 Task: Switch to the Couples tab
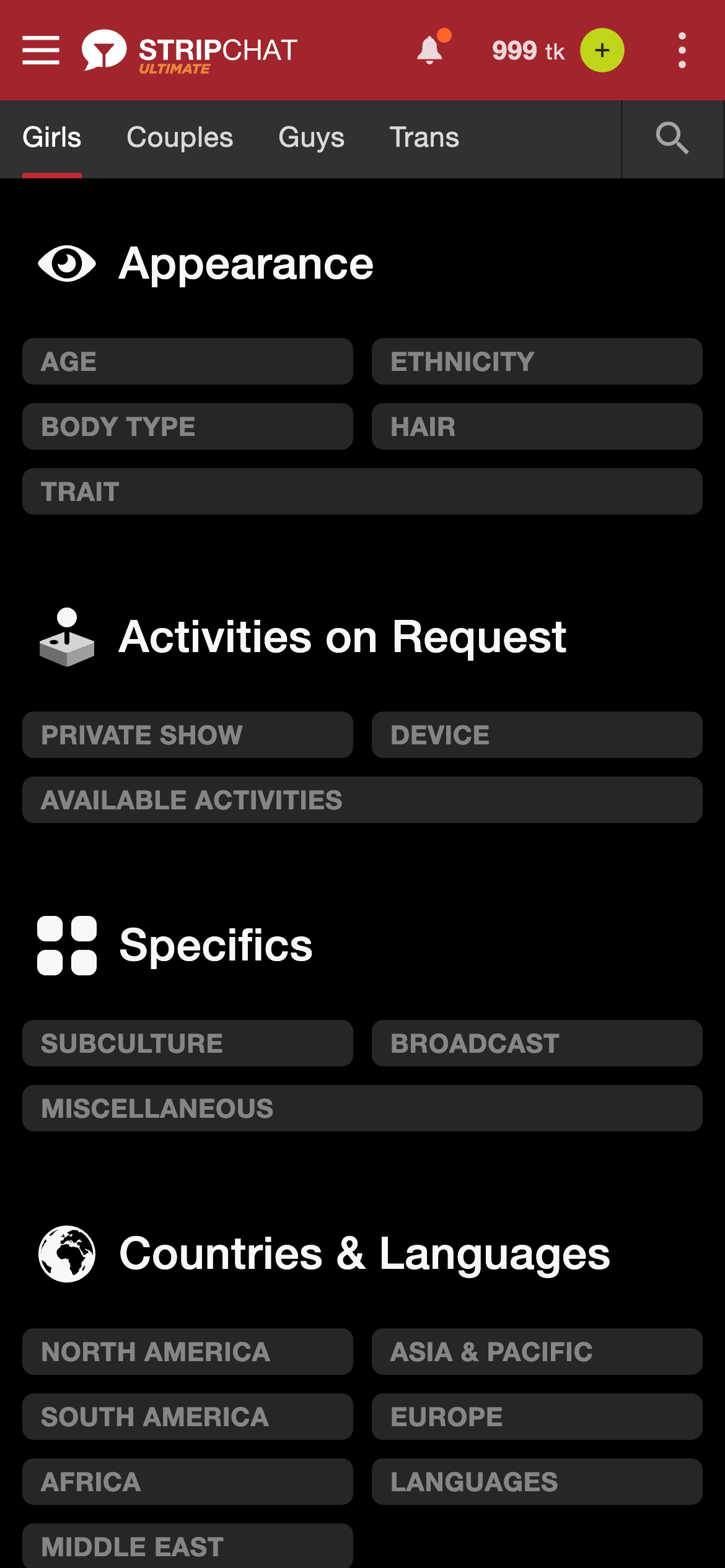(180, 138)
